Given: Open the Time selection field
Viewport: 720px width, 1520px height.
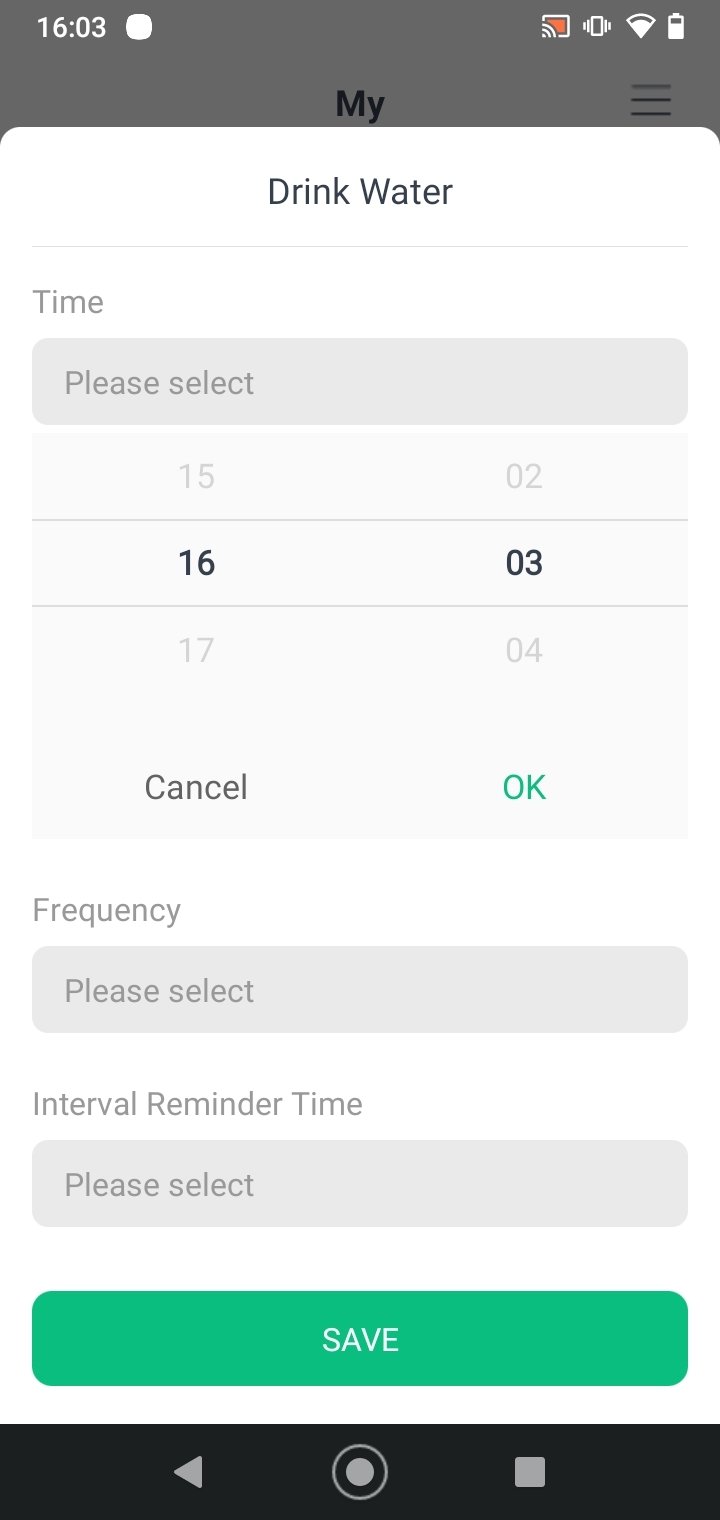Looking at the screenshot, I should tap(360, 382).
